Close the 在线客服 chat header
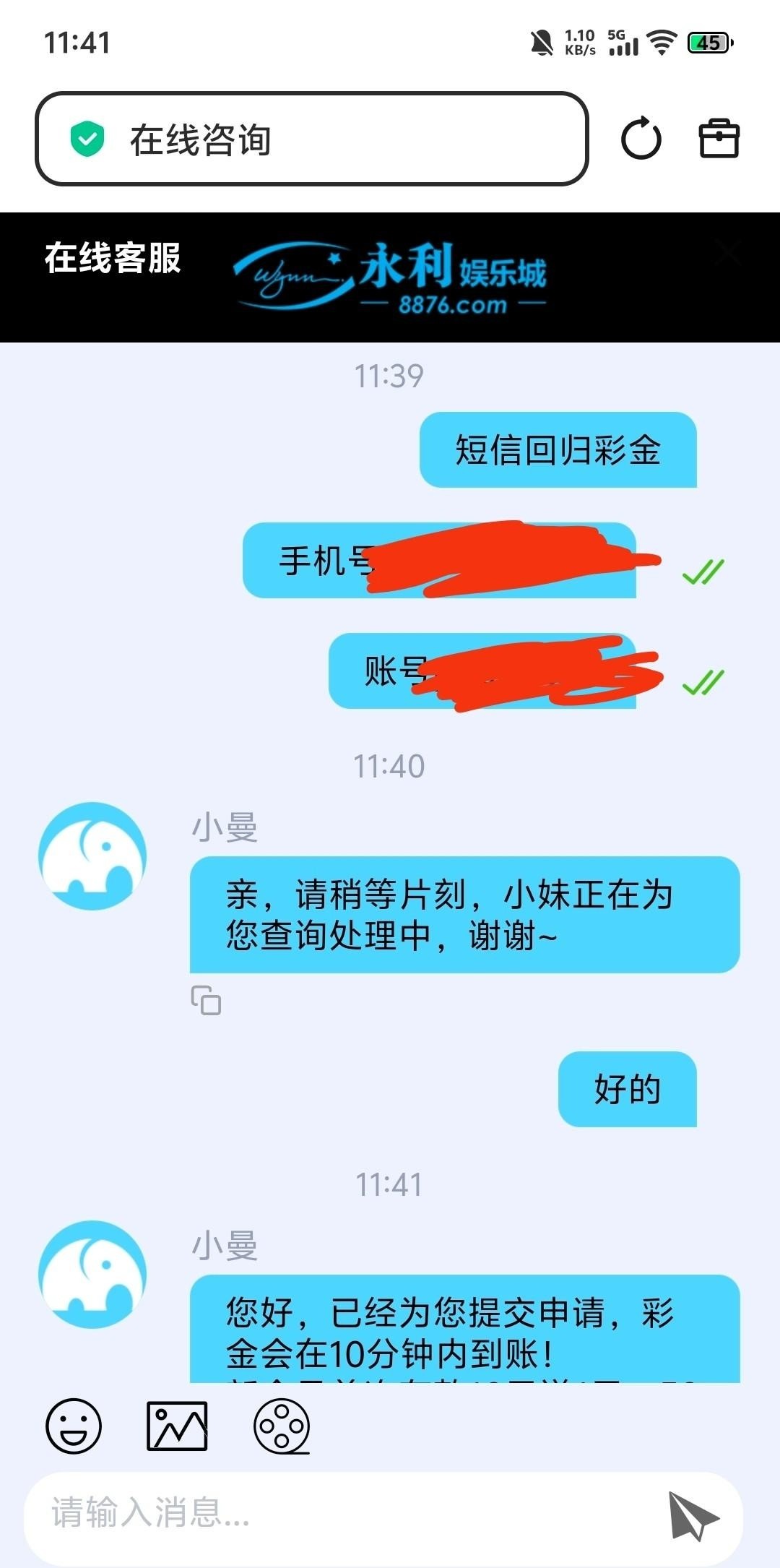The width and height of the screenshot is (780, 1568). [x=727, y=253]
